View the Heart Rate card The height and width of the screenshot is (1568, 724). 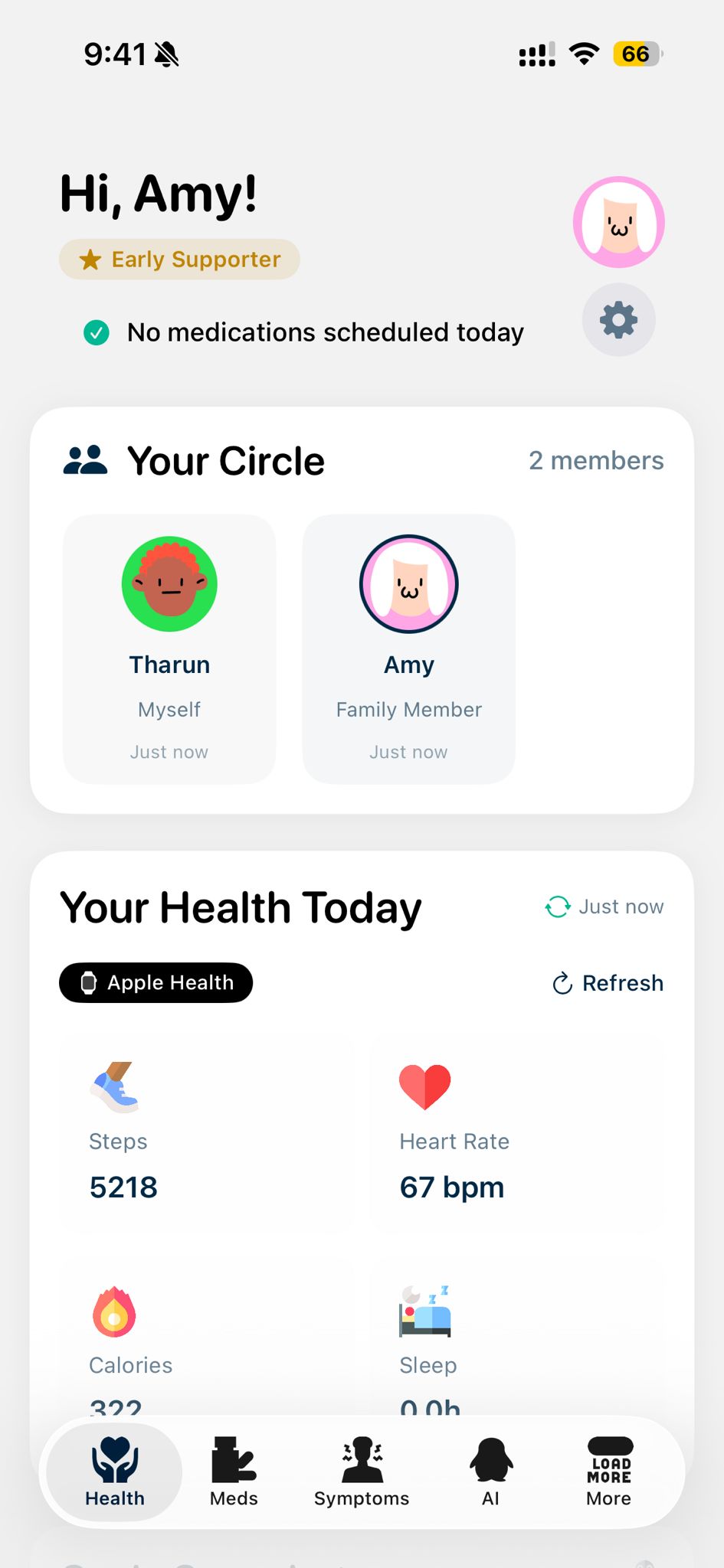click(x=517, y=1132)
